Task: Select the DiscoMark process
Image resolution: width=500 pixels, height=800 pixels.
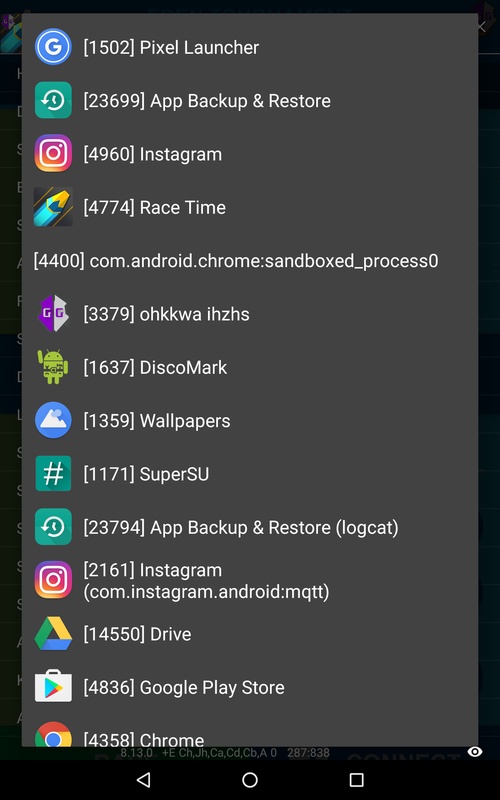Action: (x=249, y=367)
